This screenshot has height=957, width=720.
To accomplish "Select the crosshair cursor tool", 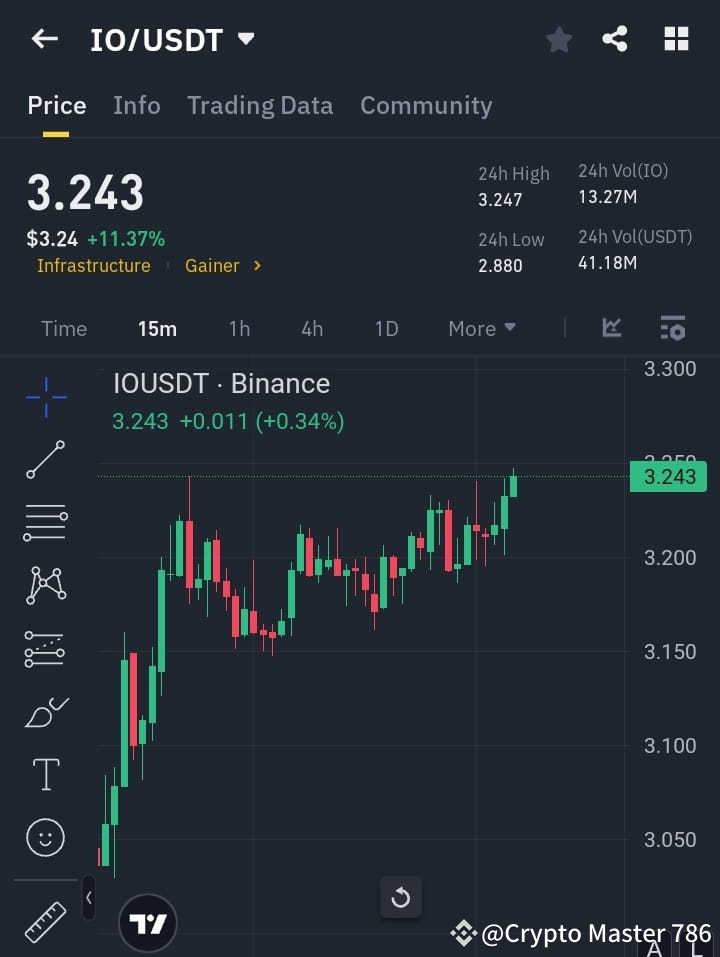I will (x=45, y=397).
